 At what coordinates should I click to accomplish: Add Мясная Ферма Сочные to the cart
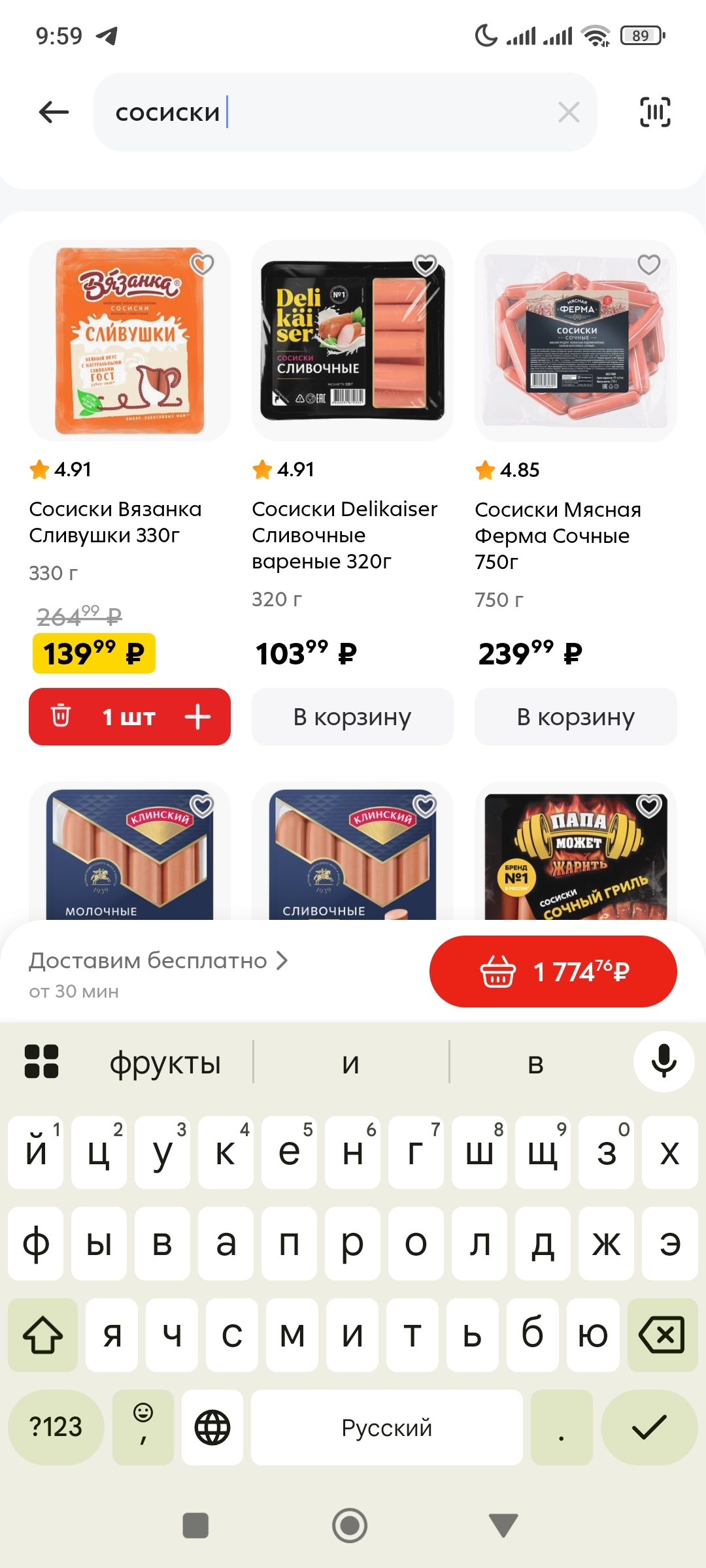pyautogui.click(x=575, y=717)
